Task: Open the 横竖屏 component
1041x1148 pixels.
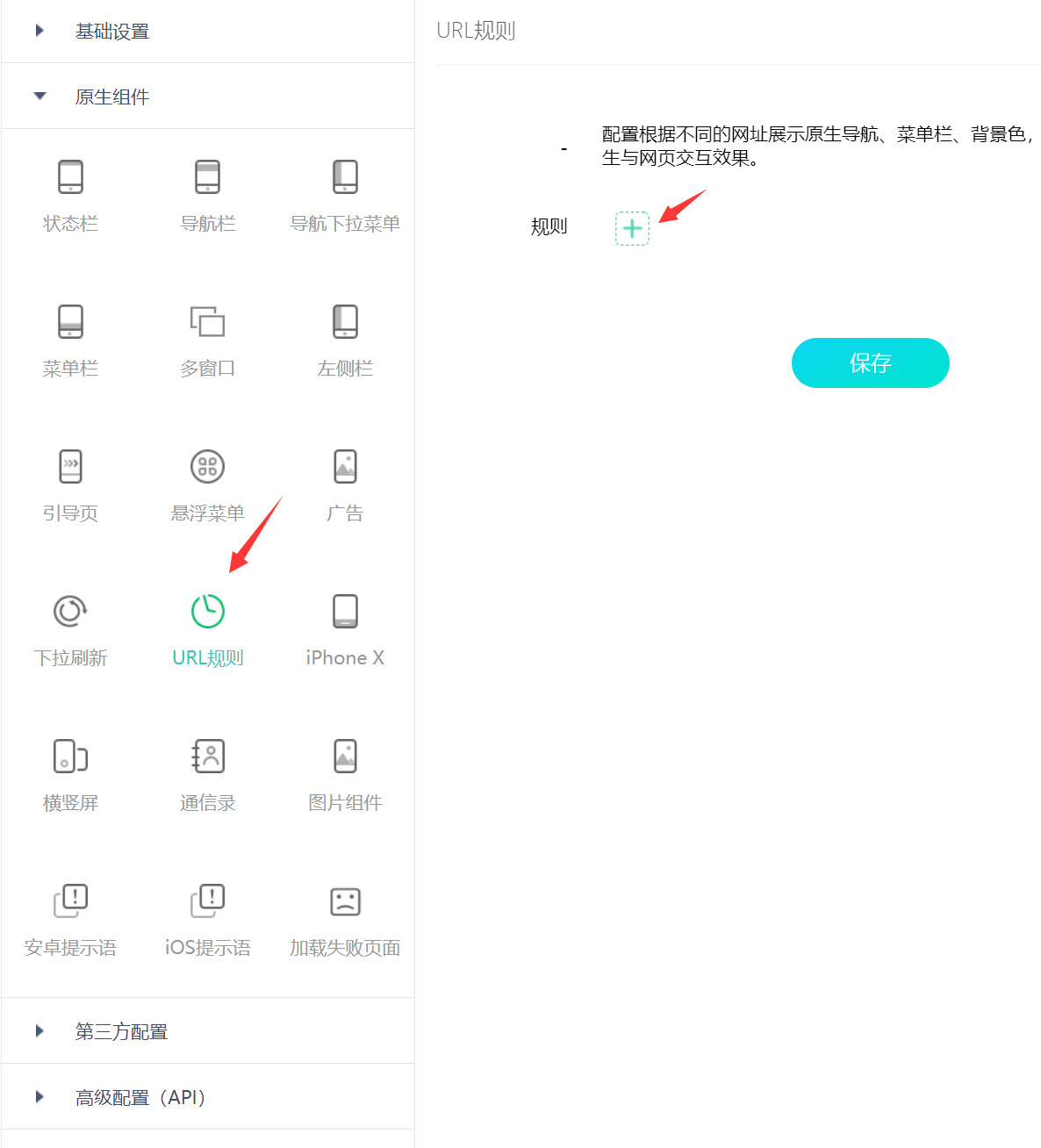Action: click(70, 774)
